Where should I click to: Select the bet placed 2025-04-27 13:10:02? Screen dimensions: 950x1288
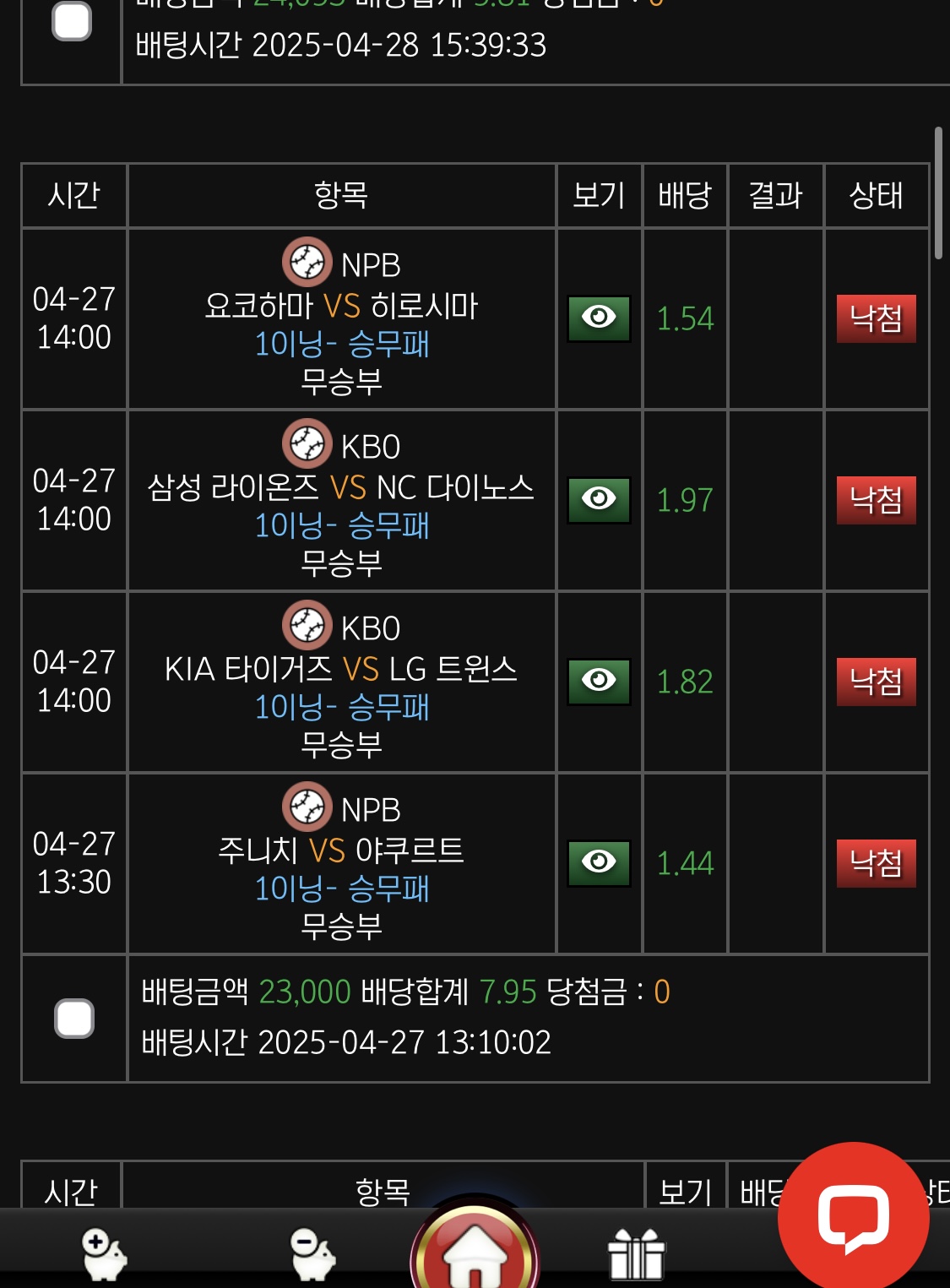coord(74,1018)
